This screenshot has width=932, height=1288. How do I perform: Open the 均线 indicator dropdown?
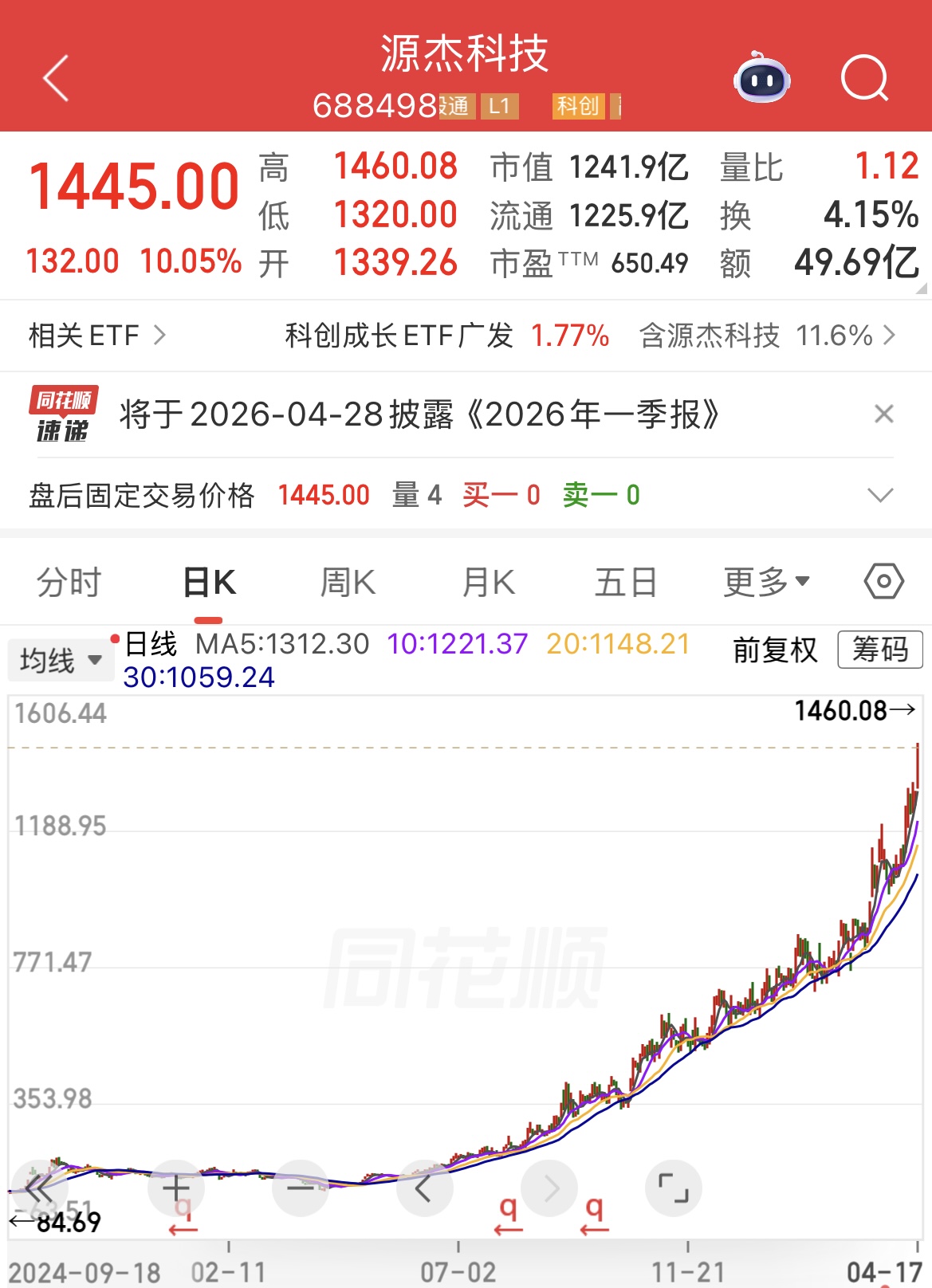click(x=61, y=660)
